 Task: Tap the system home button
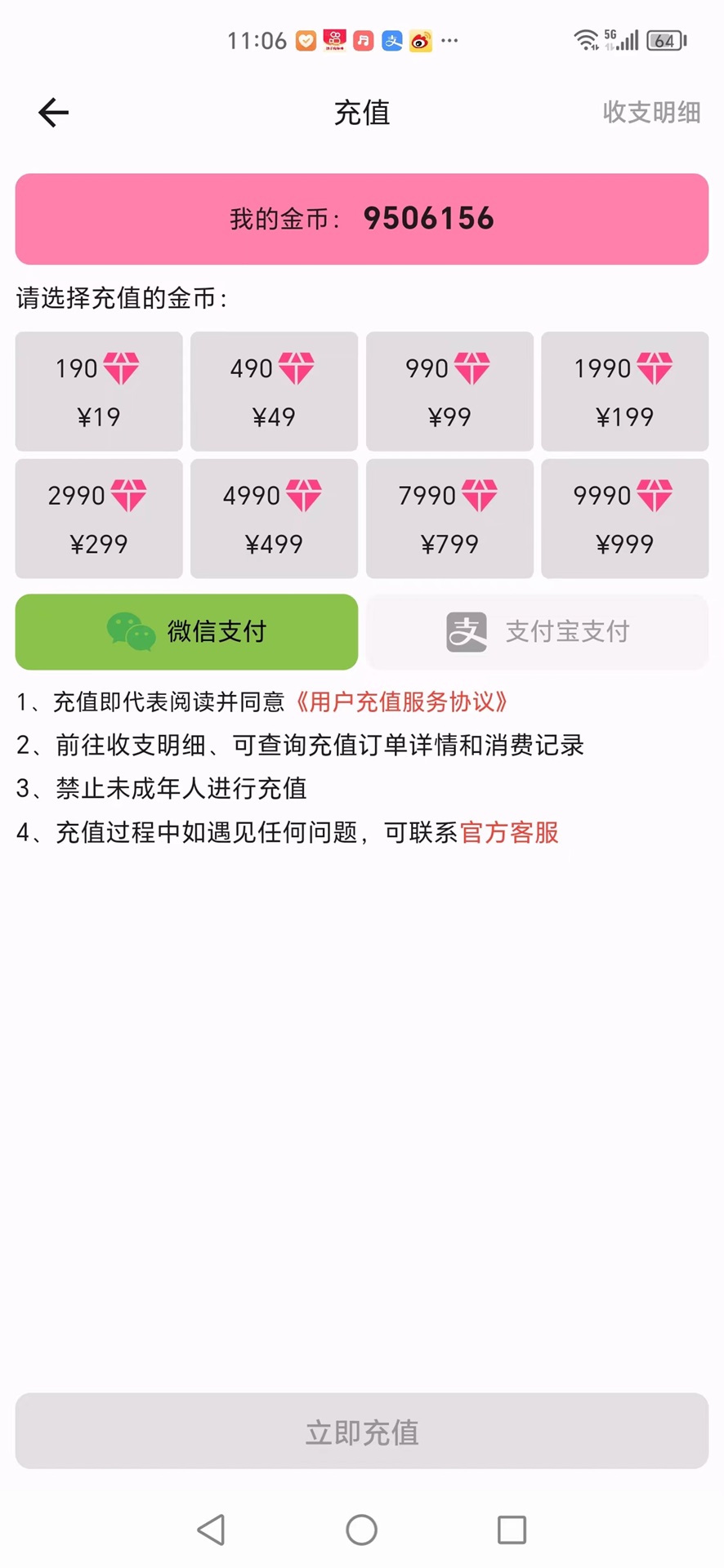click(x=361, y=1530)
